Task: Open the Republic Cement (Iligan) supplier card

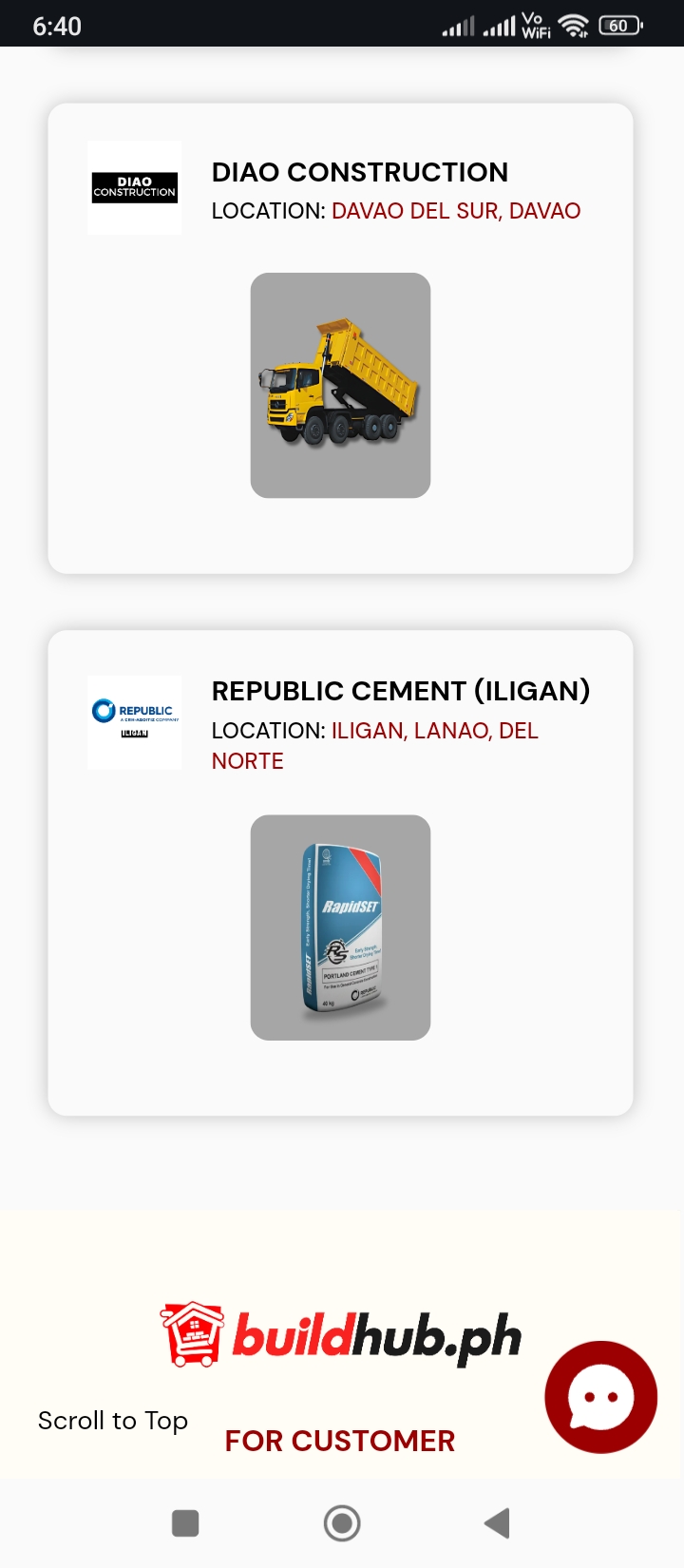Action: pos(400,692)
